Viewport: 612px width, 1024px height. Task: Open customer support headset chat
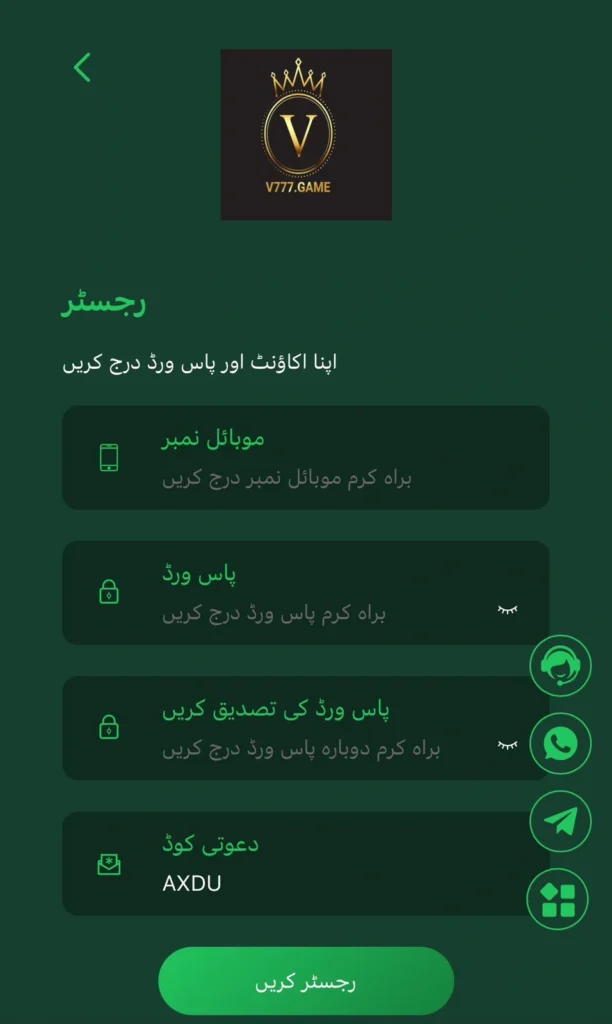pyautogui.click(x=560, y=665)
